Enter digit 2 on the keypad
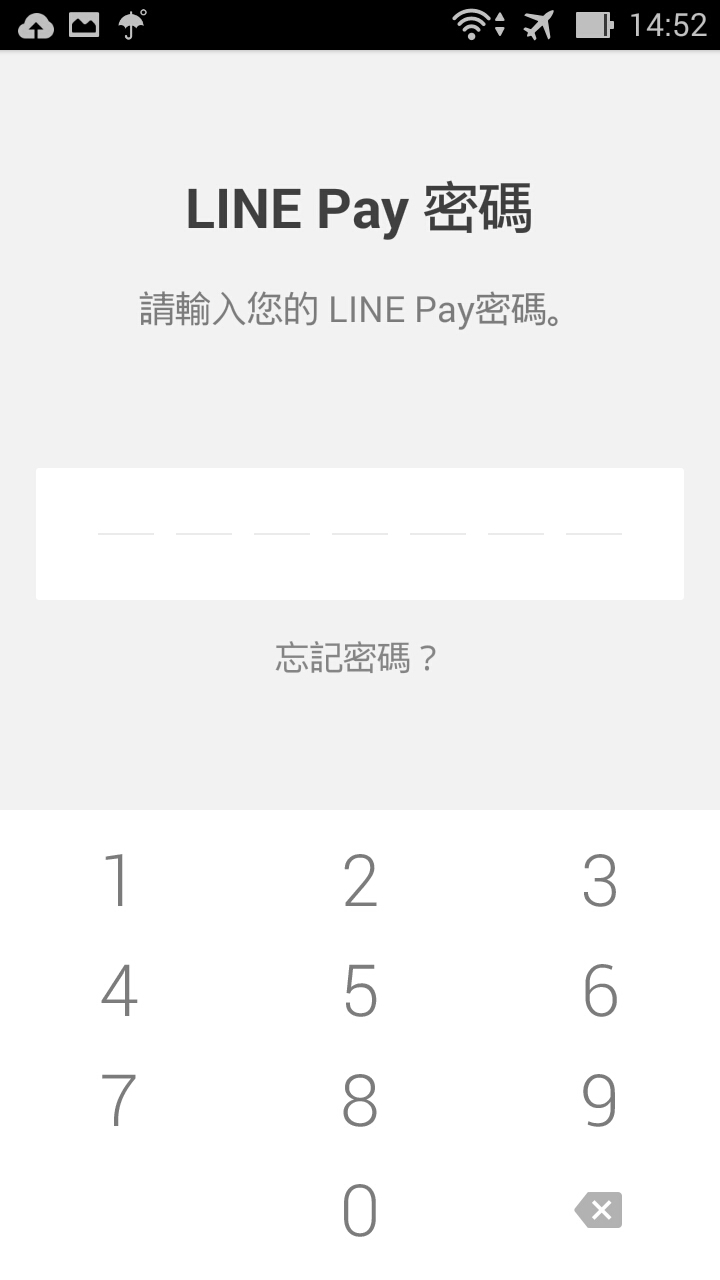The height and width of the screenshot is (1280, 720). coord(360,881)
